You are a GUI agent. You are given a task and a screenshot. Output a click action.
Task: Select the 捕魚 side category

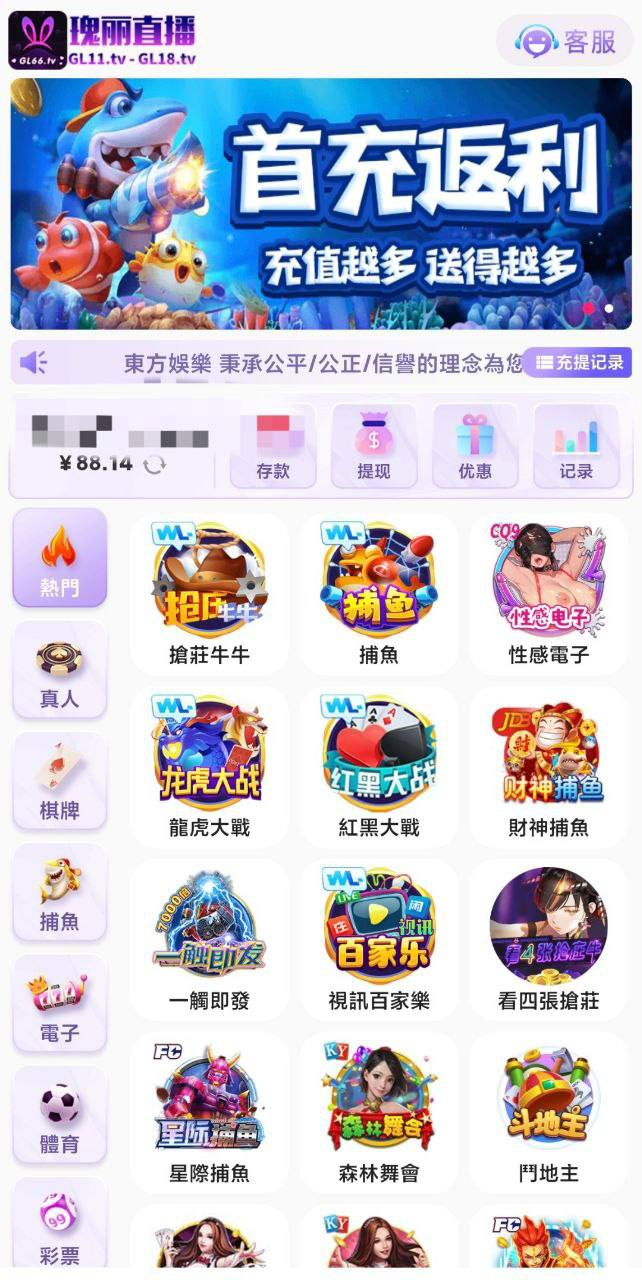pyautogui.click(x=59, y=892)
